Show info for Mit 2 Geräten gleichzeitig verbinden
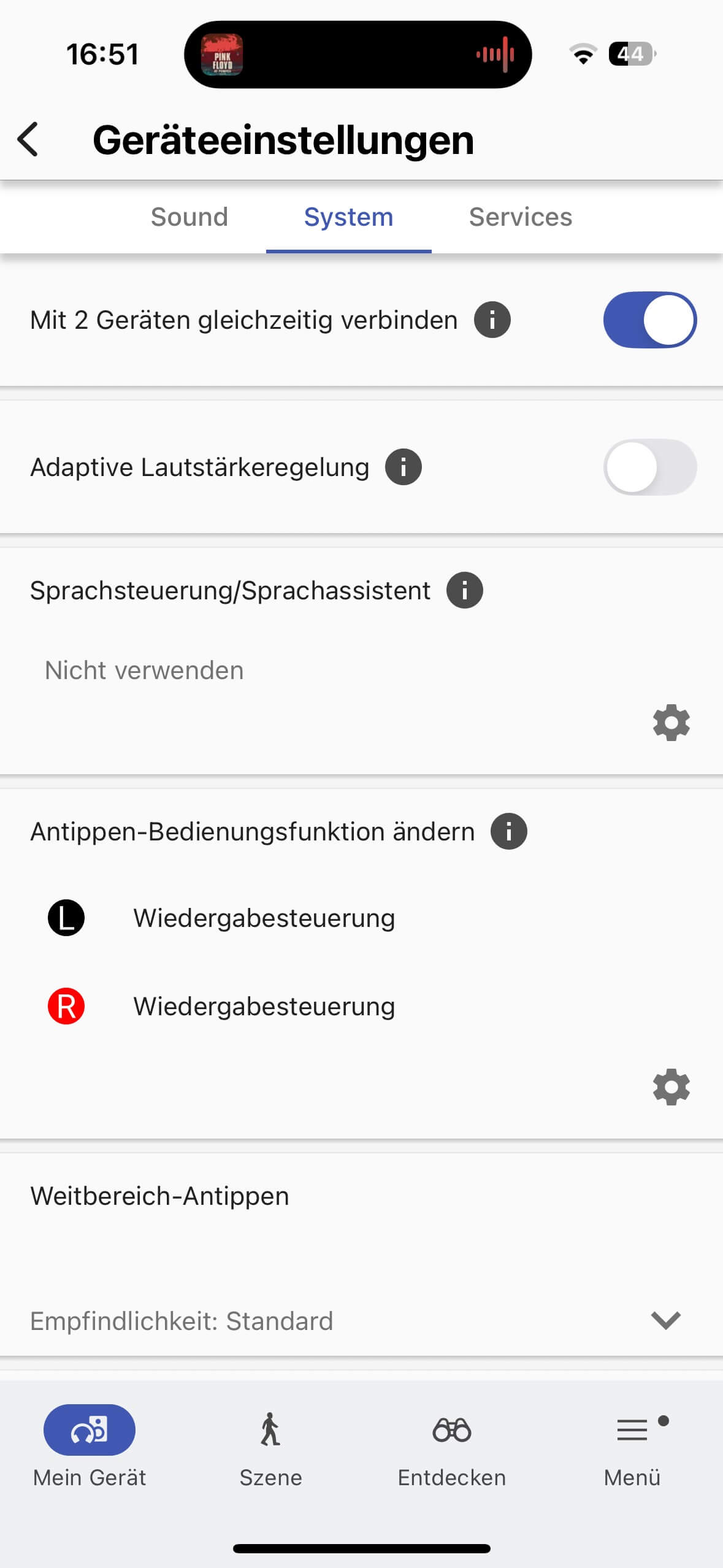The width and height of the screenshot is (723, 1568). pyautogui.click(x=492, y=320)
